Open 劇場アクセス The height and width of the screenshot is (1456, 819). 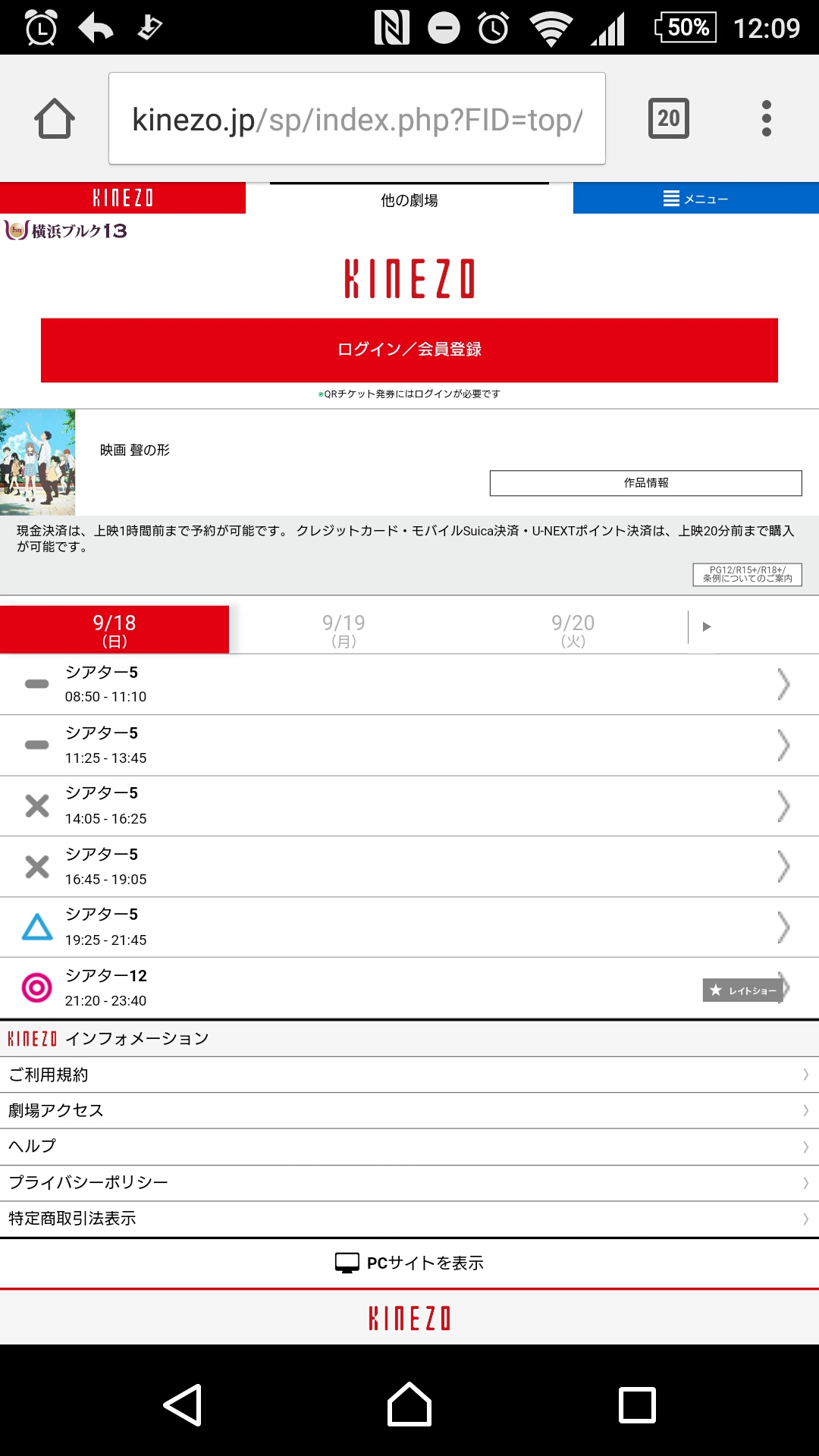[x=409, y=1110]
